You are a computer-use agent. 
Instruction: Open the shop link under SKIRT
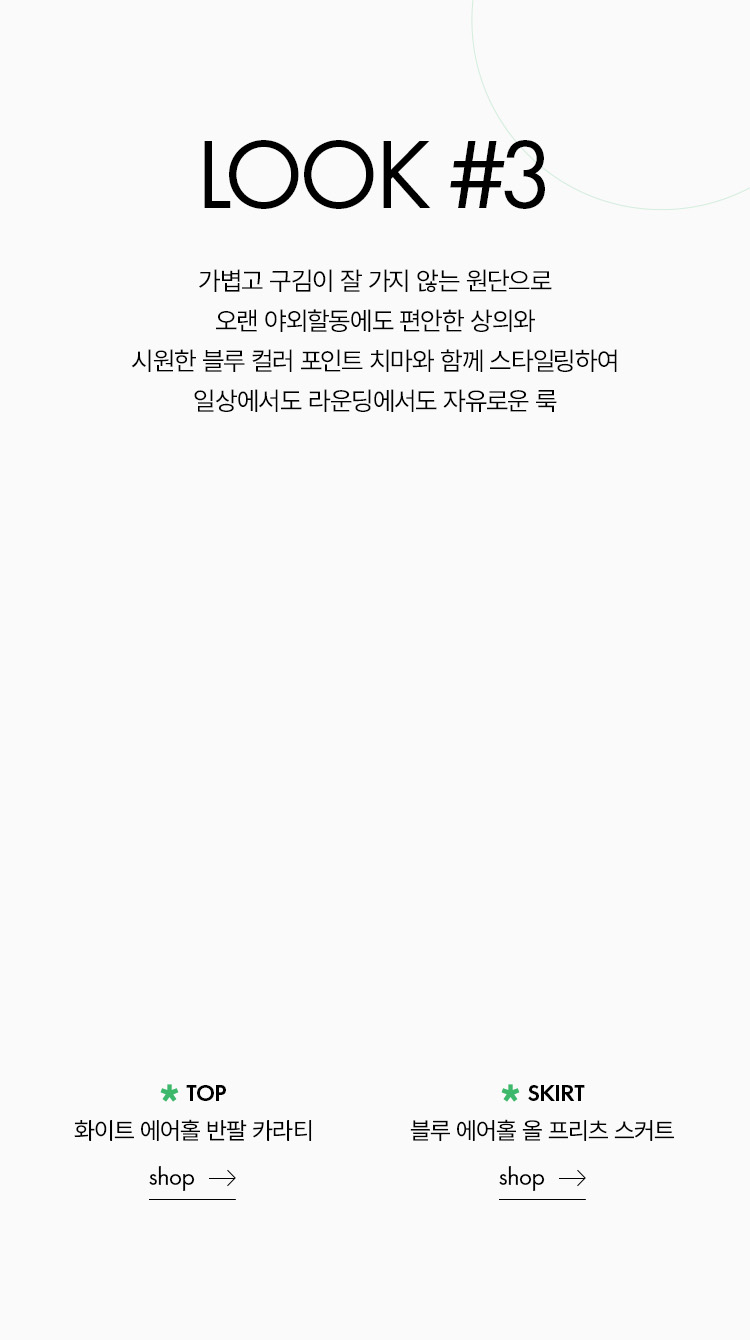(x=542, y=1179)
